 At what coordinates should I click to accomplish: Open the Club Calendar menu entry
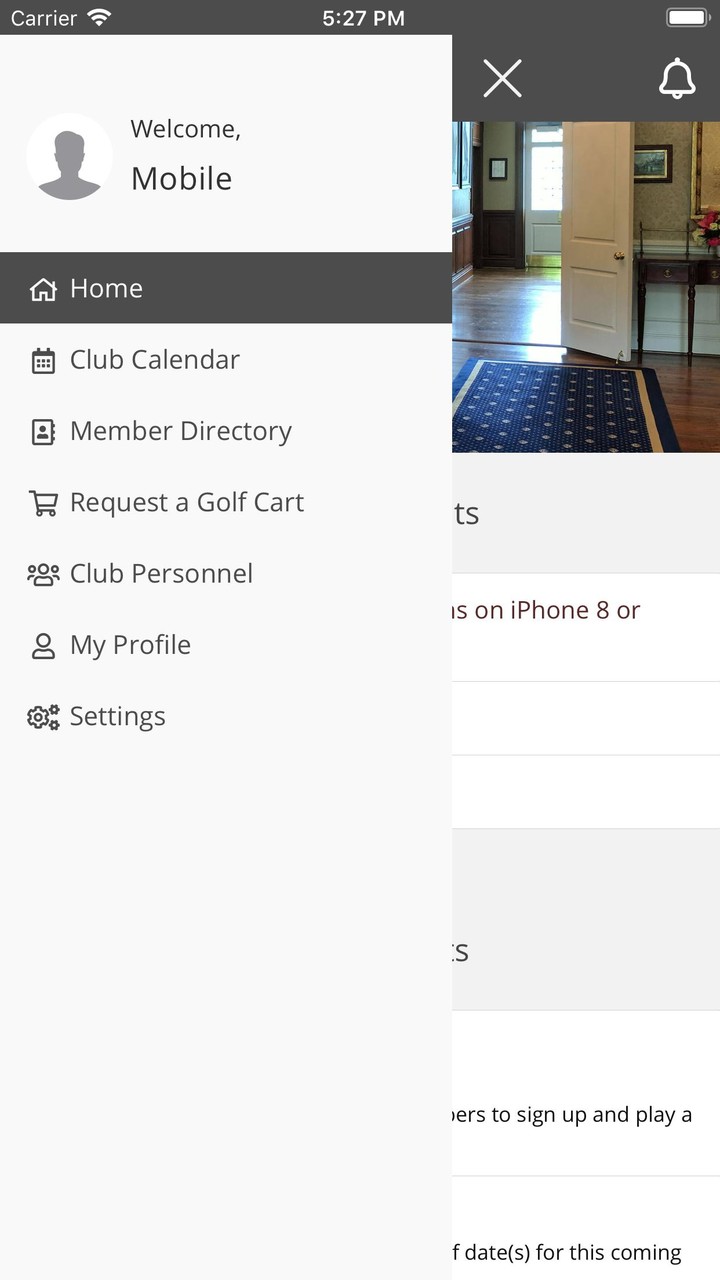click(x=154, y=360)
